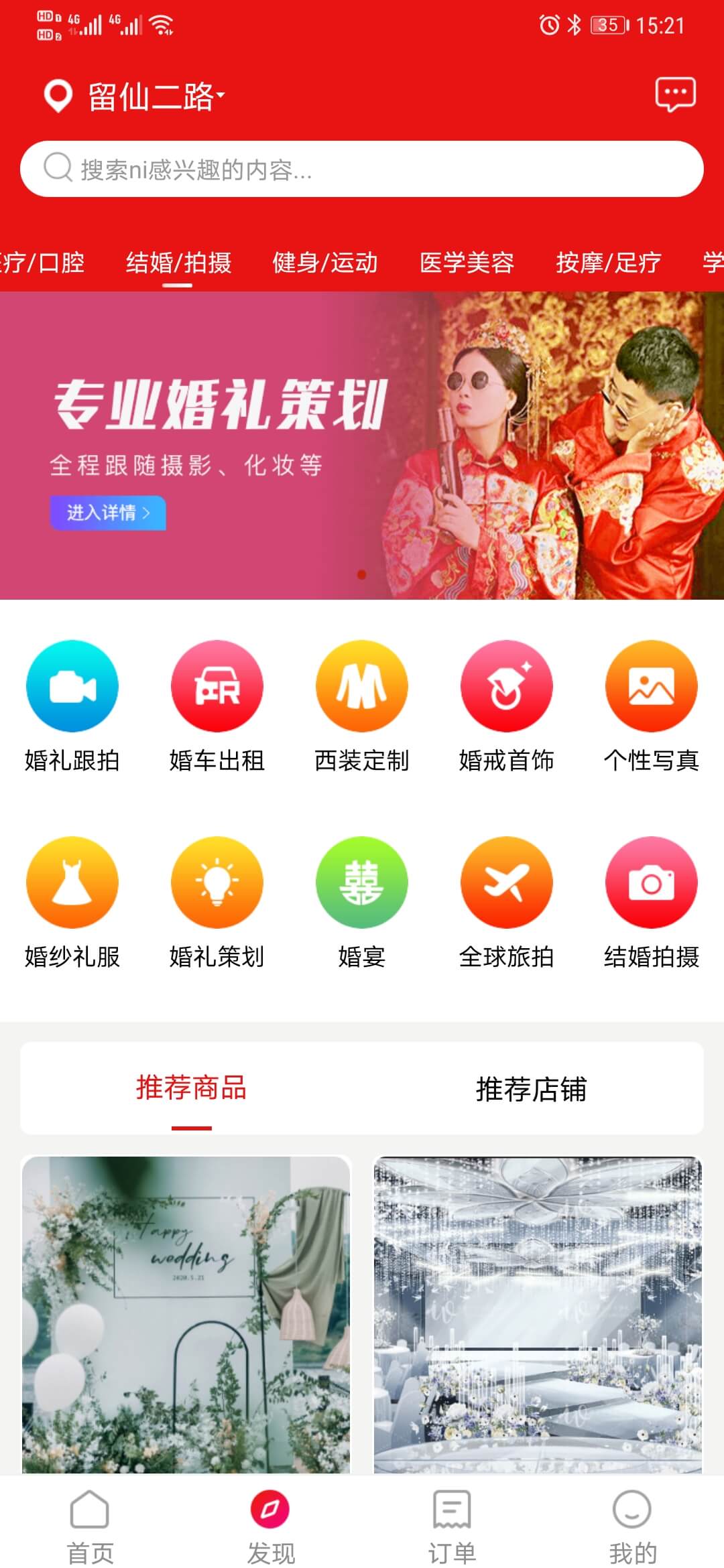Tap the search box at top
This screenshot has width=724, height=1568.
point(362,169)
